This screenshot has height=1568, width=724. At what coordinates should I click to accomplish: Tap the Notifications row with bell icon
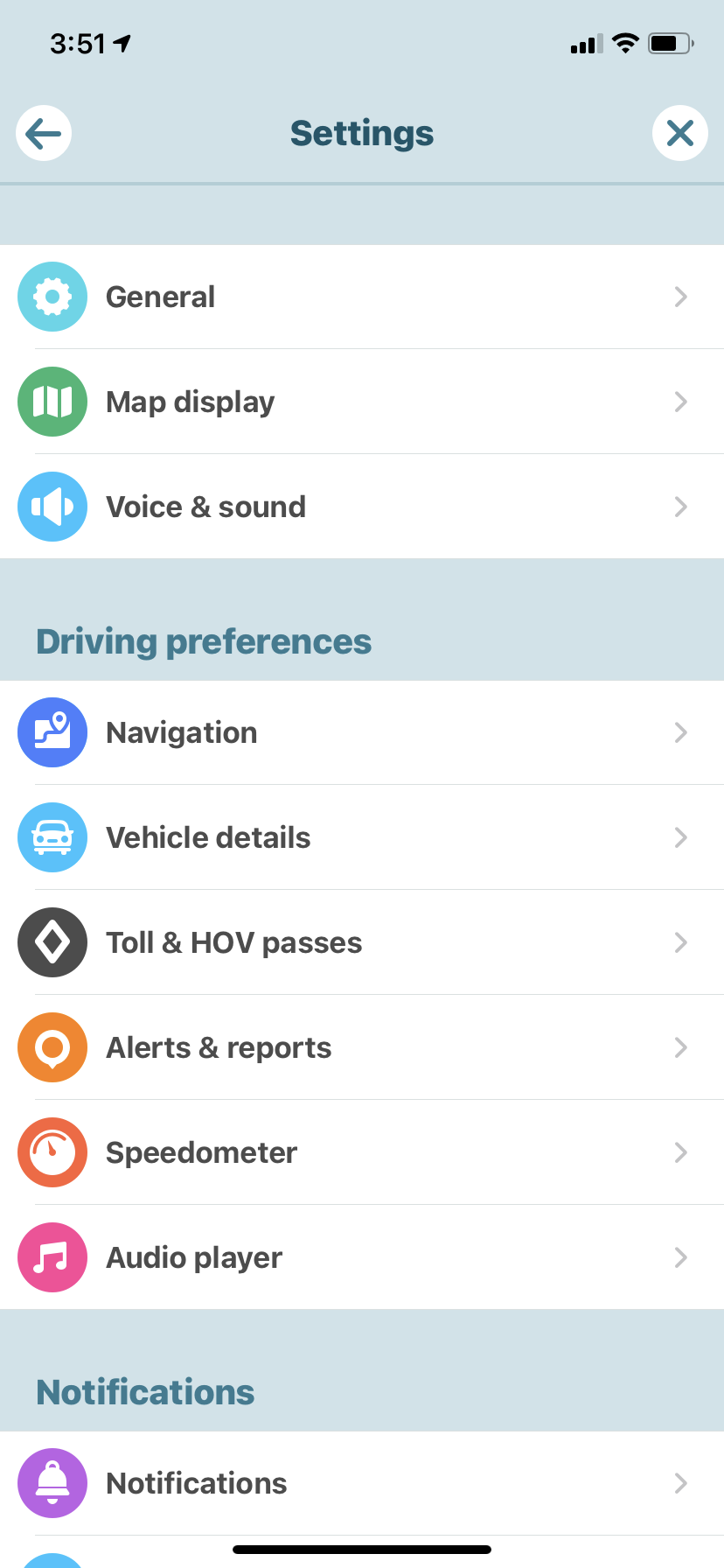(x=362, y=1483)
